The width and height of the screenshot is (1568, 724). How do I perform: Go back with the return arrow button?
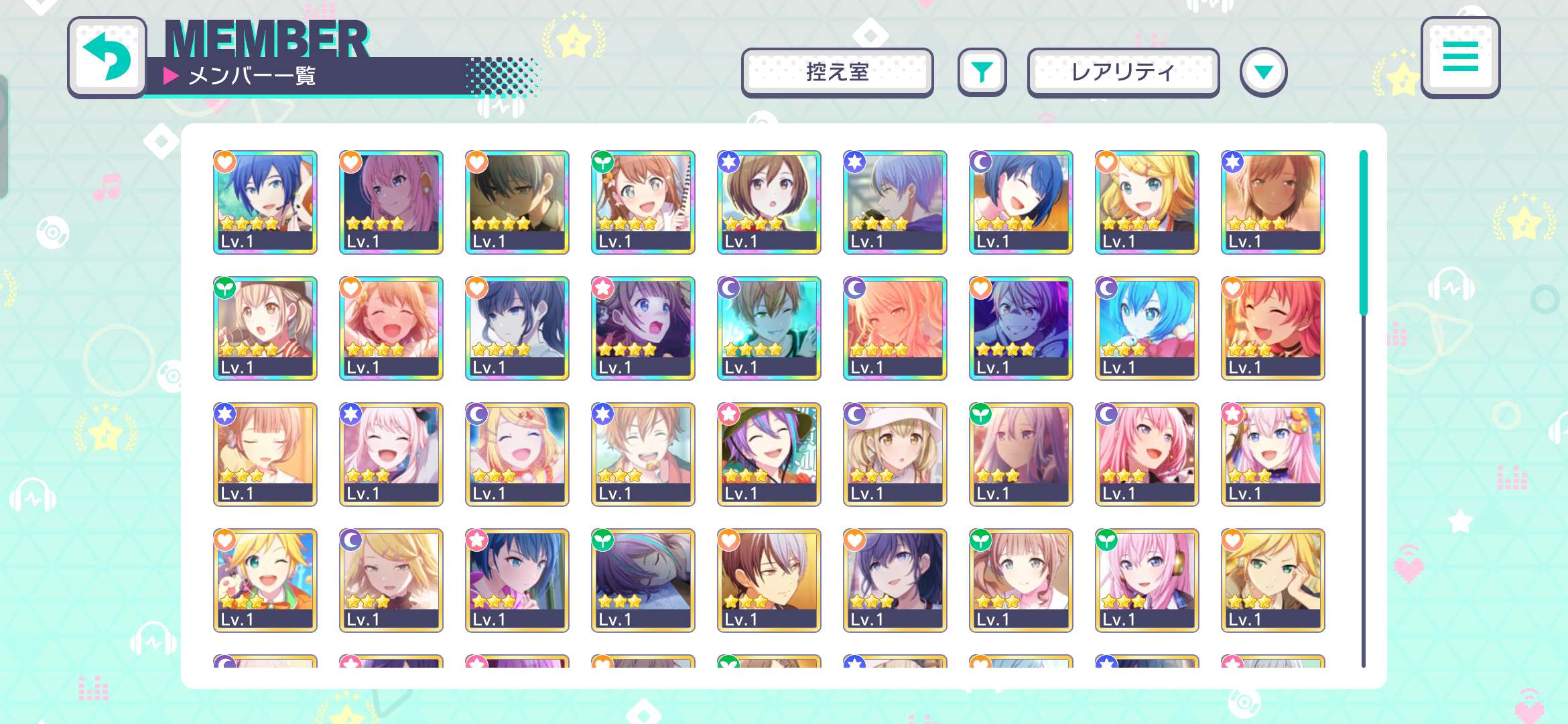click(107, 58)
